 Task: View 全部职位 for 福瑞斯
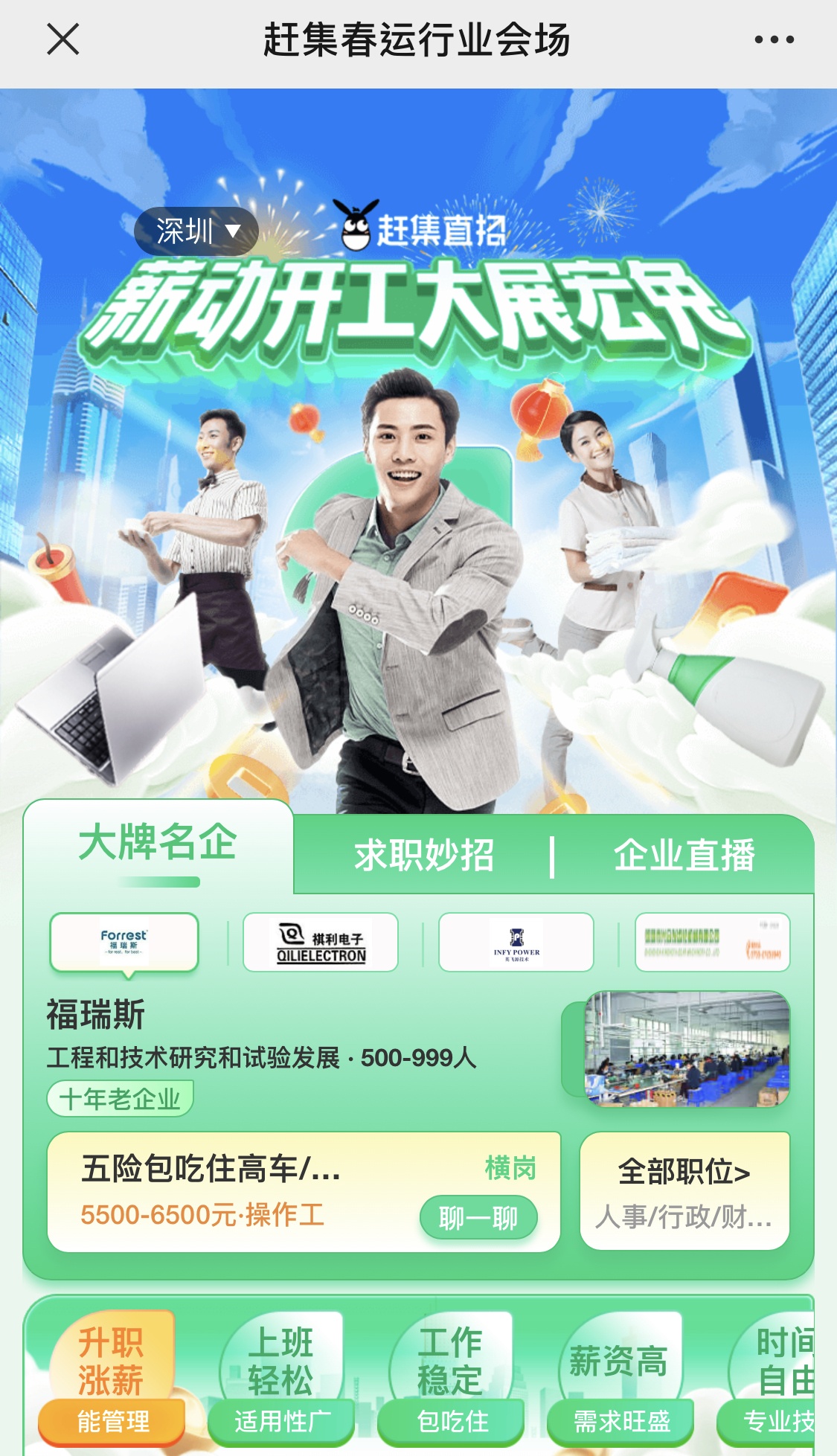684,1191
